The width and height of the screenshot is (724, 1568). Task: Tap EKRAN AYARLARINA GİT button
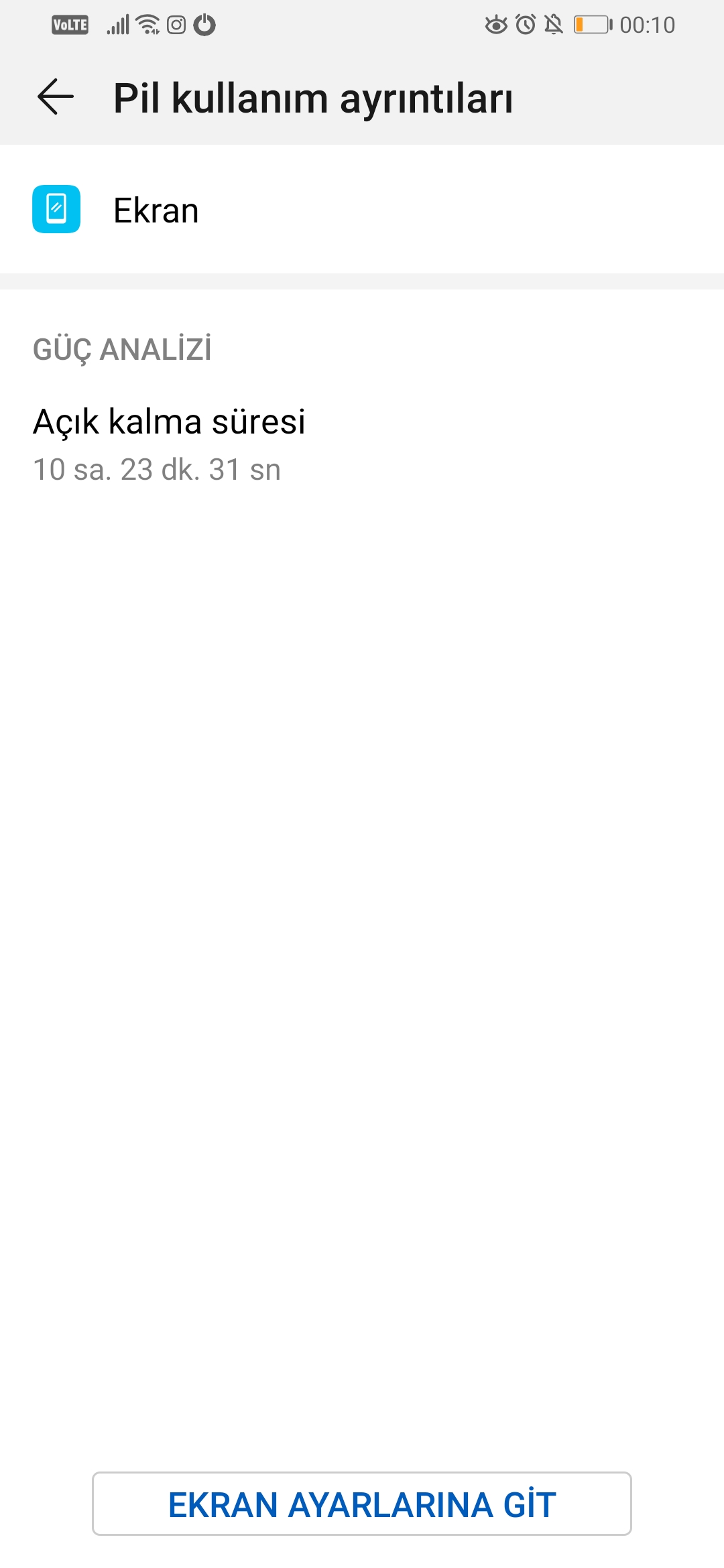point(362,1504)
